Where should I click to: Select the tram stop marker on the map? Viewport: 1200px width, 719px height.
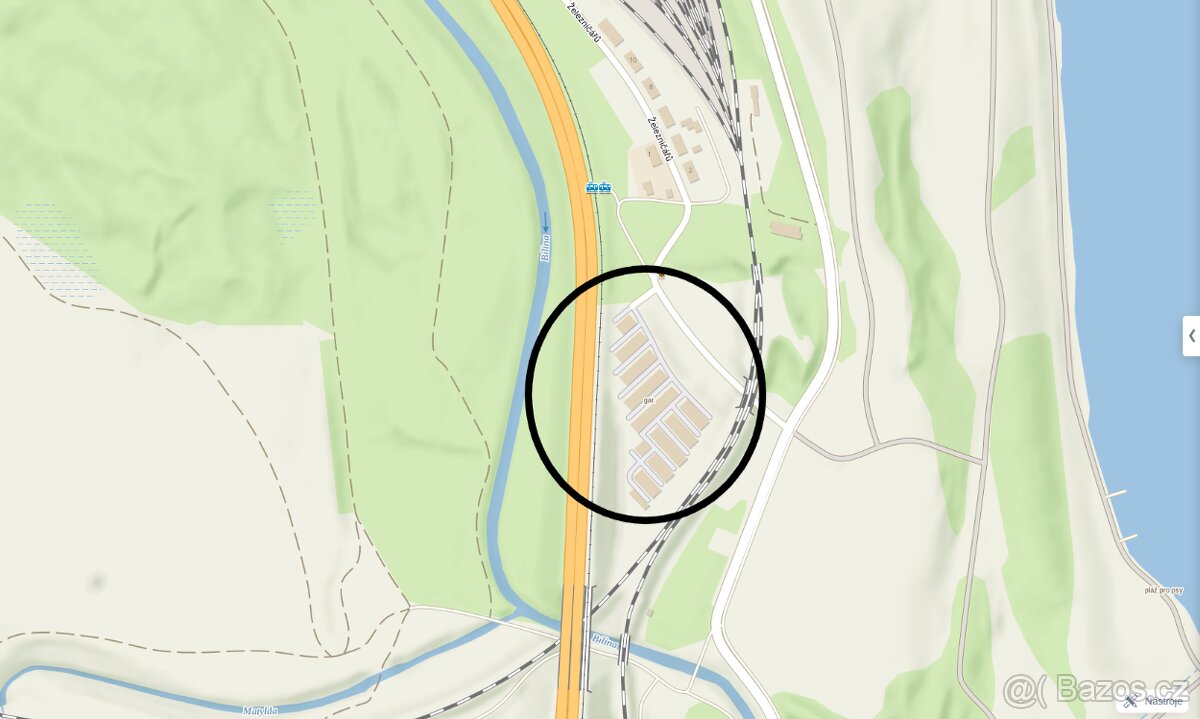(599, 187)
